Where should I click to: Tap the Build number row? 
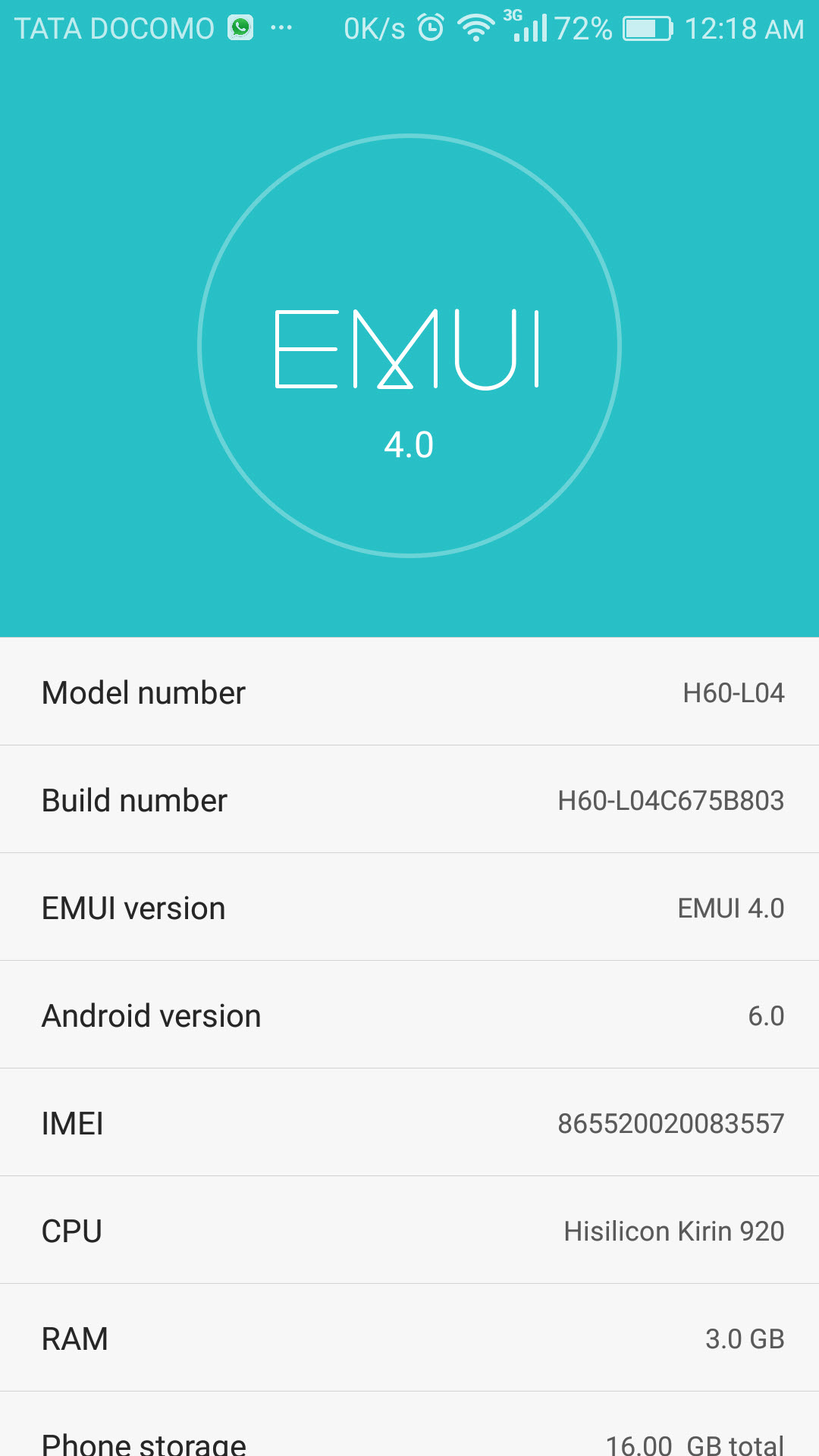coord(409,799)
